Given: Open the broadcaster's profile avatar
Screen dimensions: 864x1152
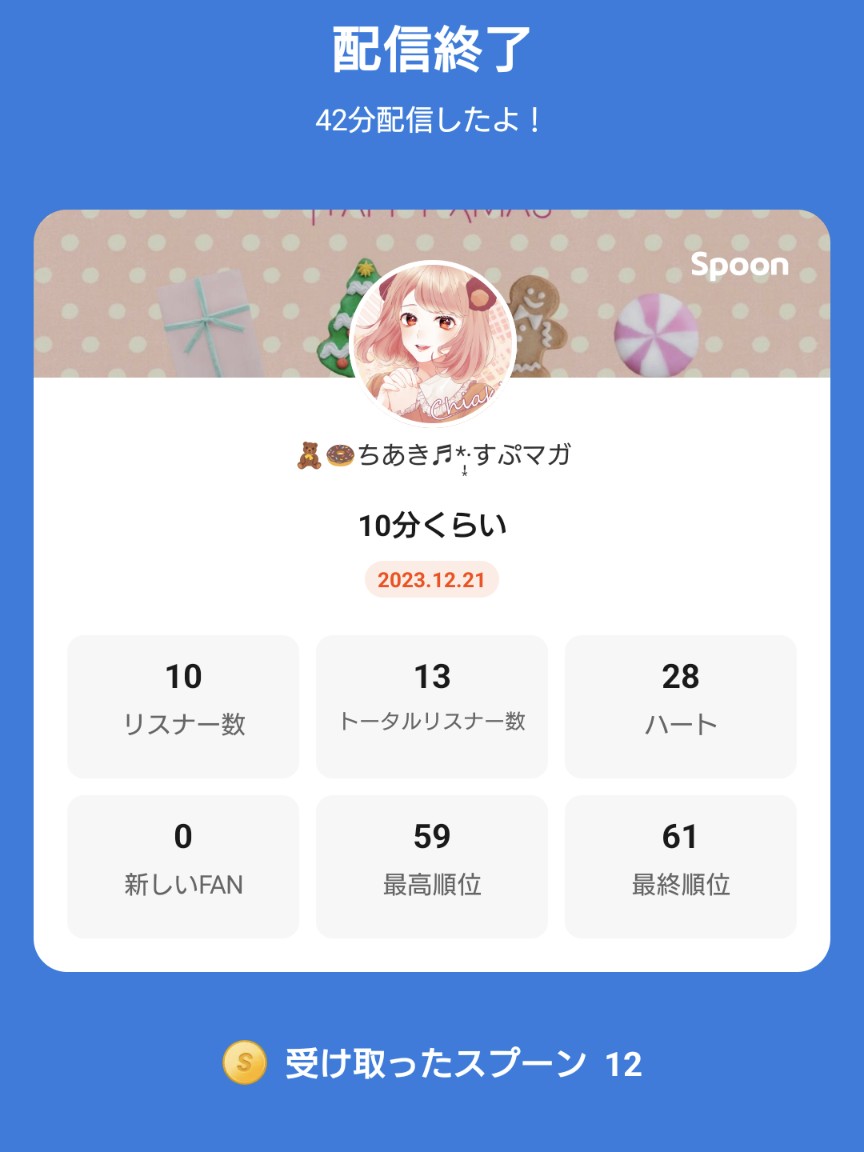Looking at the screenshot, I should tap(432, 340).
